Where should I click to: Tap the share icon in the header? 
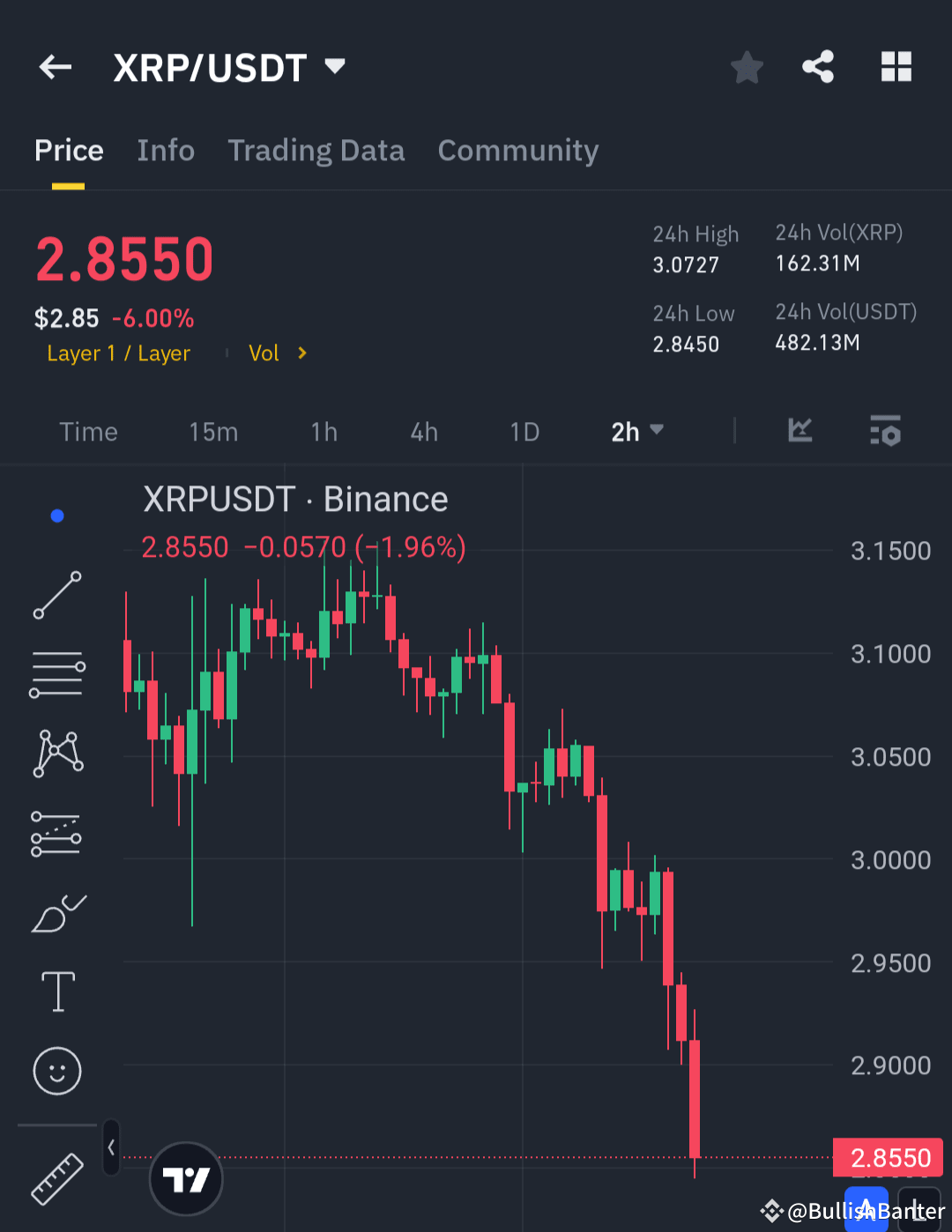[x=817, y=66]
